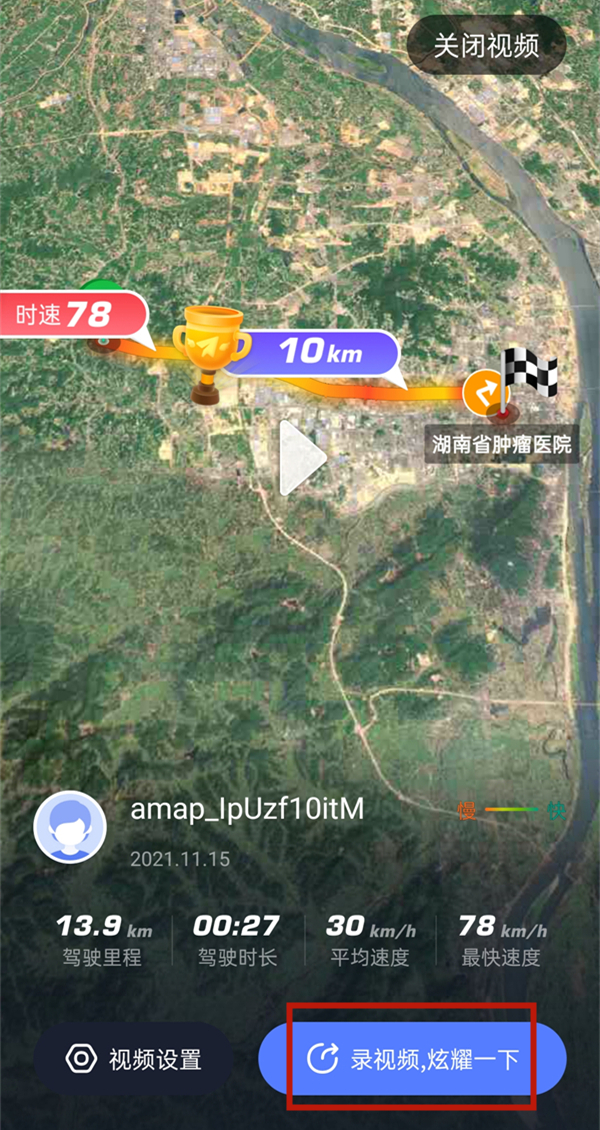Viewport: 600px width, 1130px height.
Task: Close the video with 关闭视频
Action: (486, 45)
